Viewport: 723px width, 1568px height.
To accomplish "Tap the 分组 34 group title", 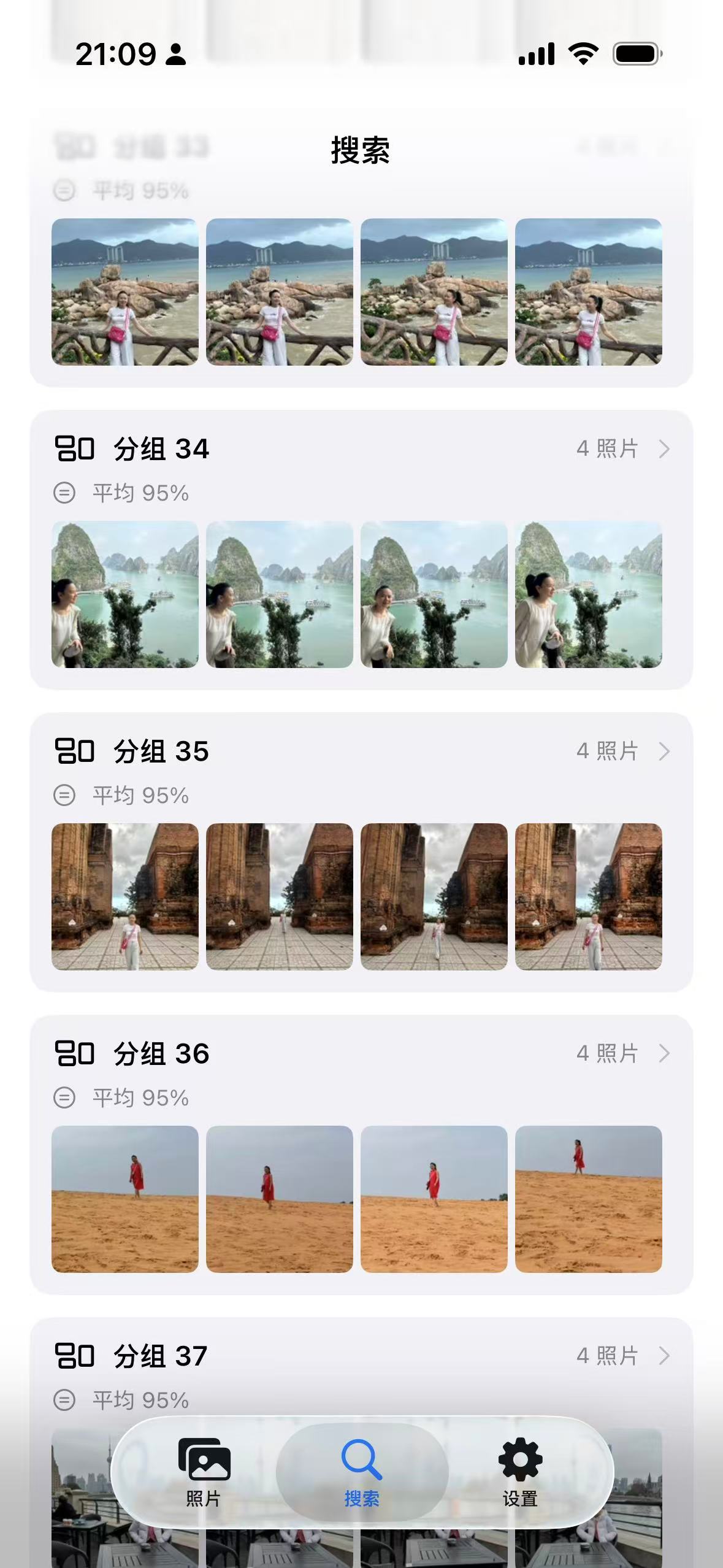I will pos(161,448).
